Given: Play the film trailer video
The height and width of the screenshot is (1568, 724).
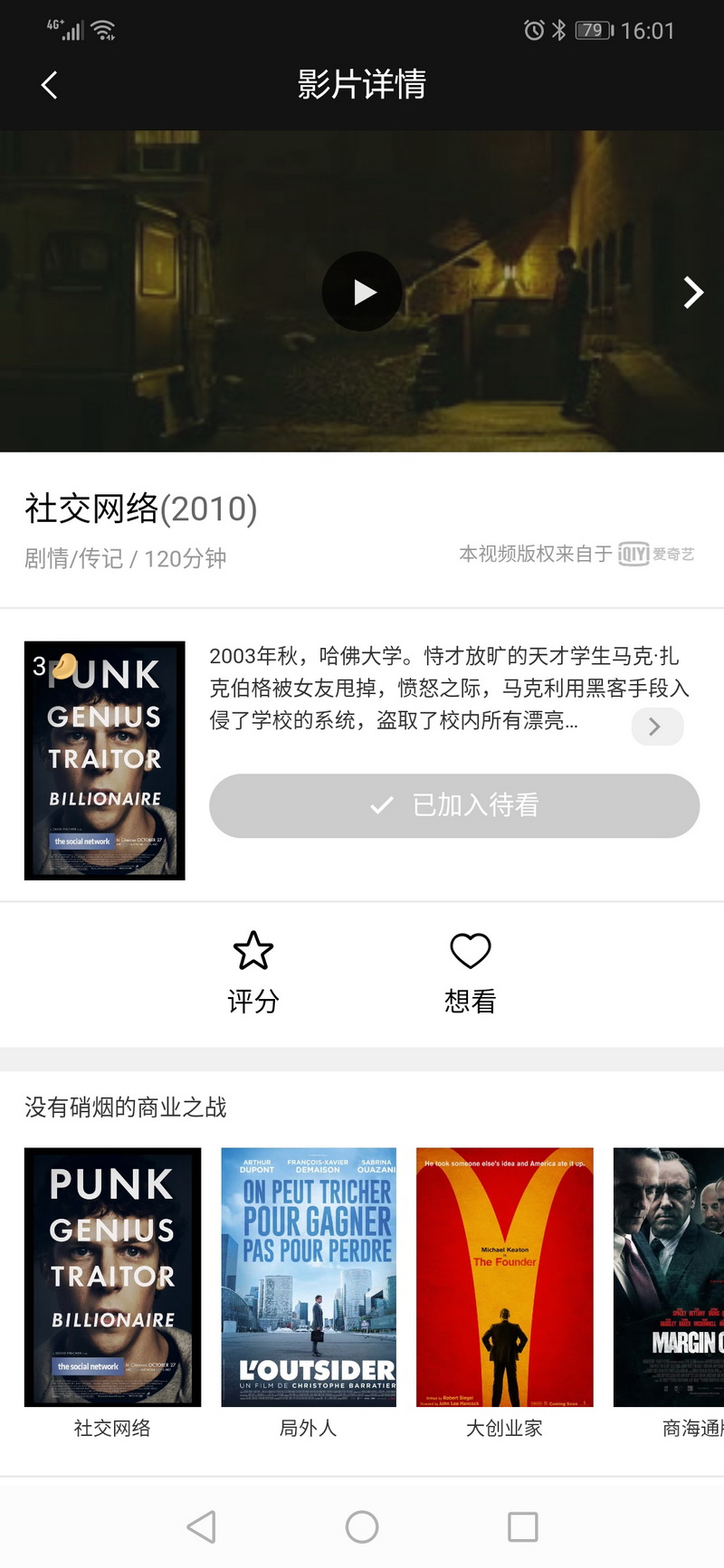Looking at the screenshot, I should (362, 291).
